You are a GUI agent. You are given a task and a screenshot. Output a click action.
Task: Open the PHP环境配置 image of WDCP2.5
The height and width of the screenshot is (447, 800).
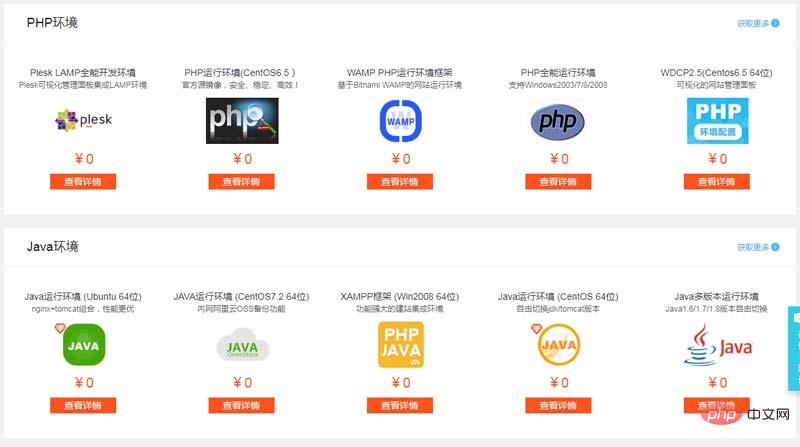click(716, 121)
